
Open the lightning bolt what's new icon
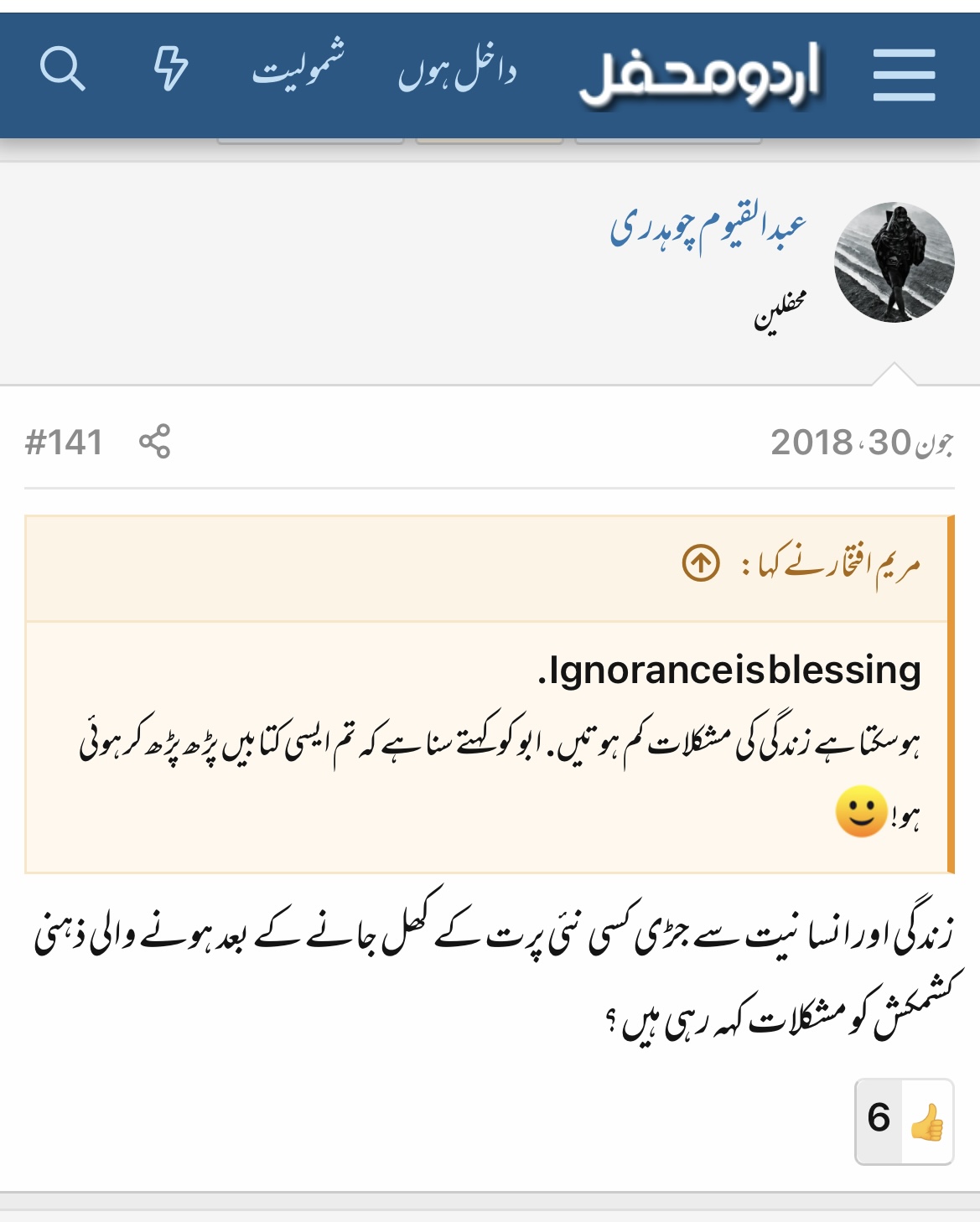170,69
